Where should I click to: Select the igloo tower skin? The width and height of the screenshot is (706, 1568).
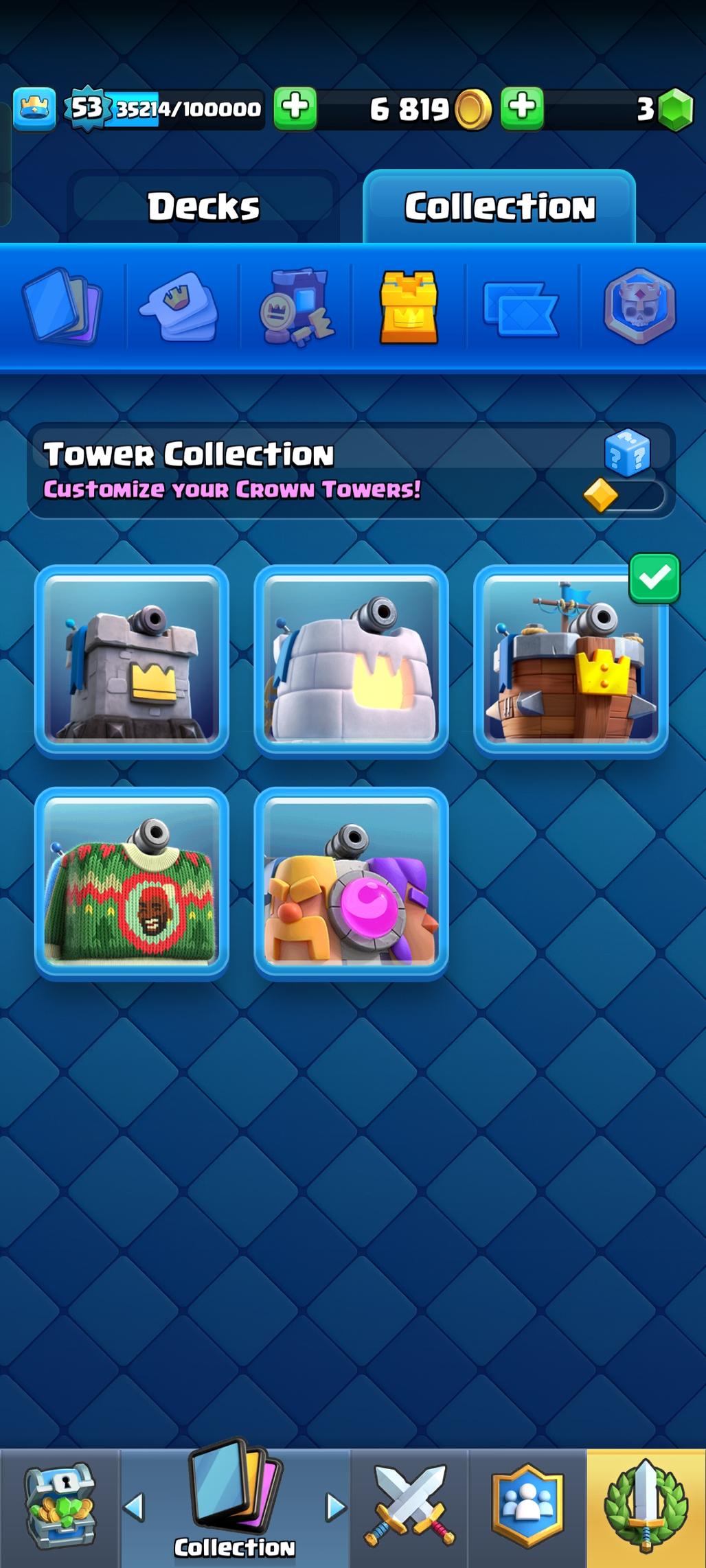(351, 660)
